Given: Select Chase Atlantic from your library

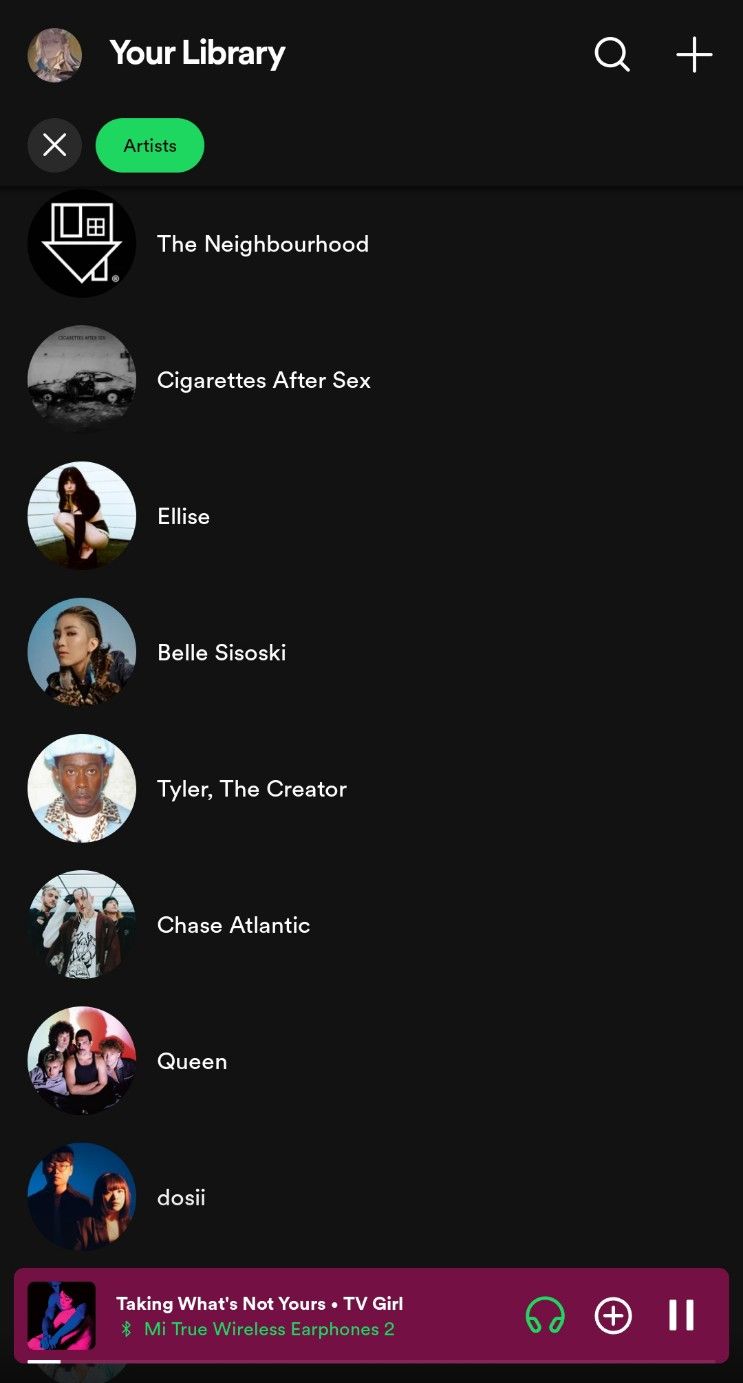Looking at the screenshot, I should coord(233,925).
